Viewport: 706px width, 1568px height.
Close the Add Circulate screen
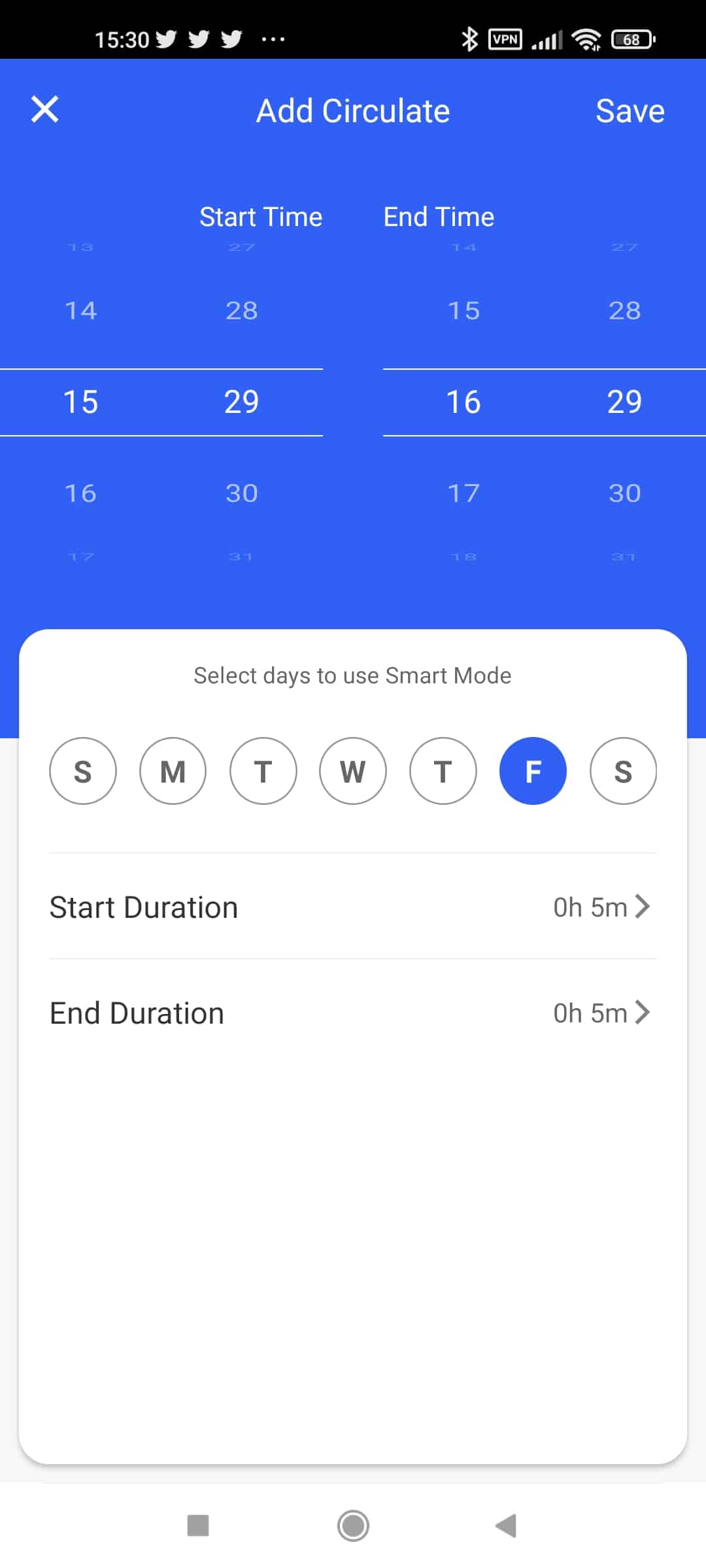[45, 109]
